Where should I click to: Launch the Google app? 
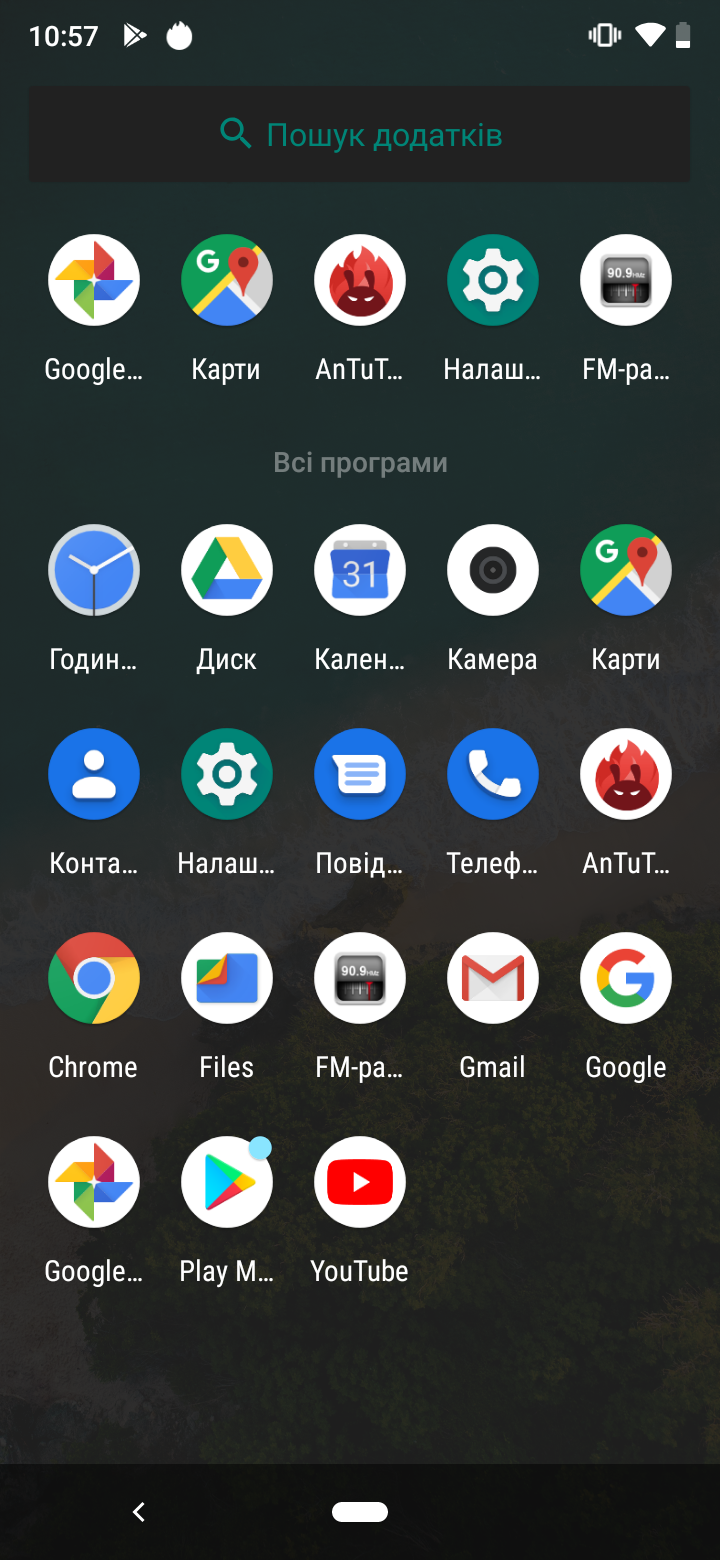626,978
